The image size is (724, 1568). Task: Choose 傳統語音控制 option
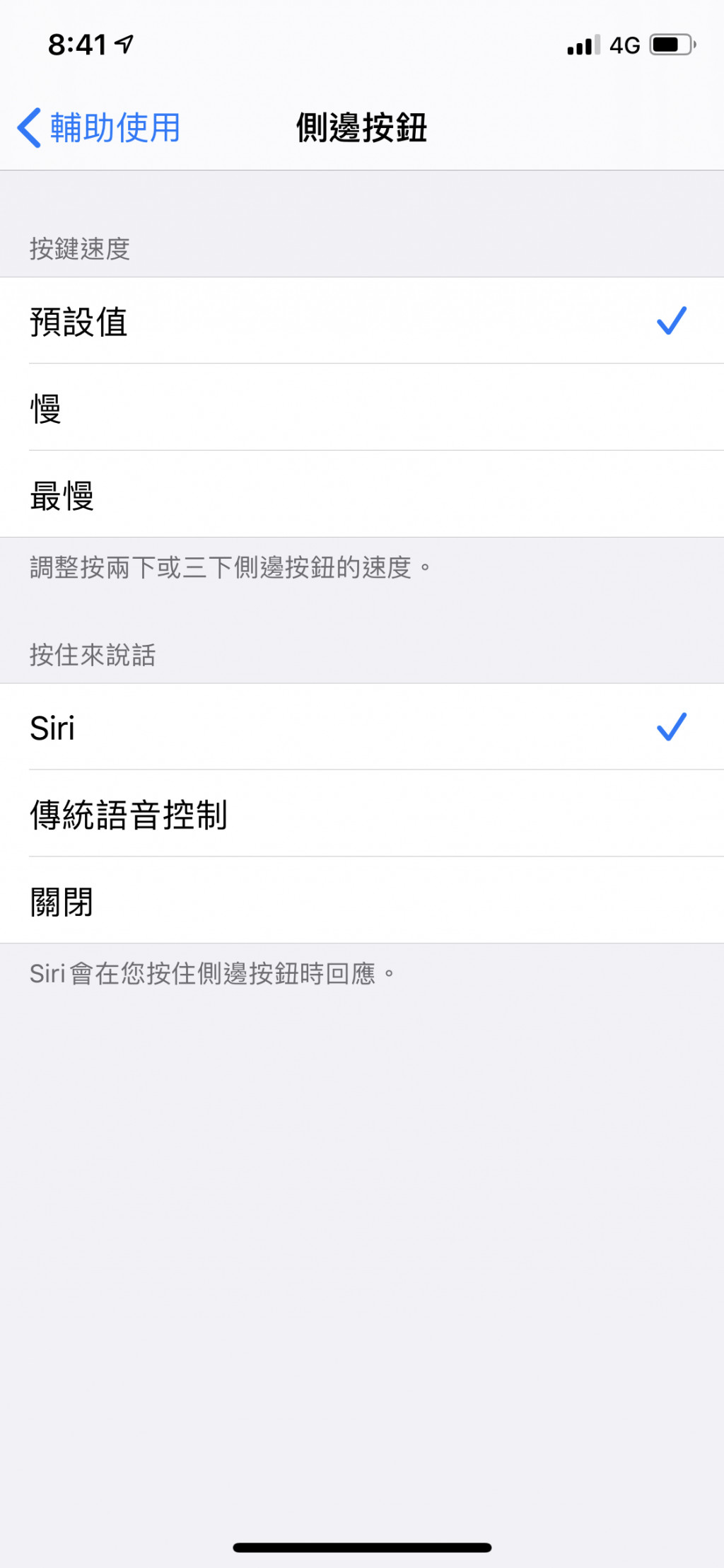click(x=362, y=814)
